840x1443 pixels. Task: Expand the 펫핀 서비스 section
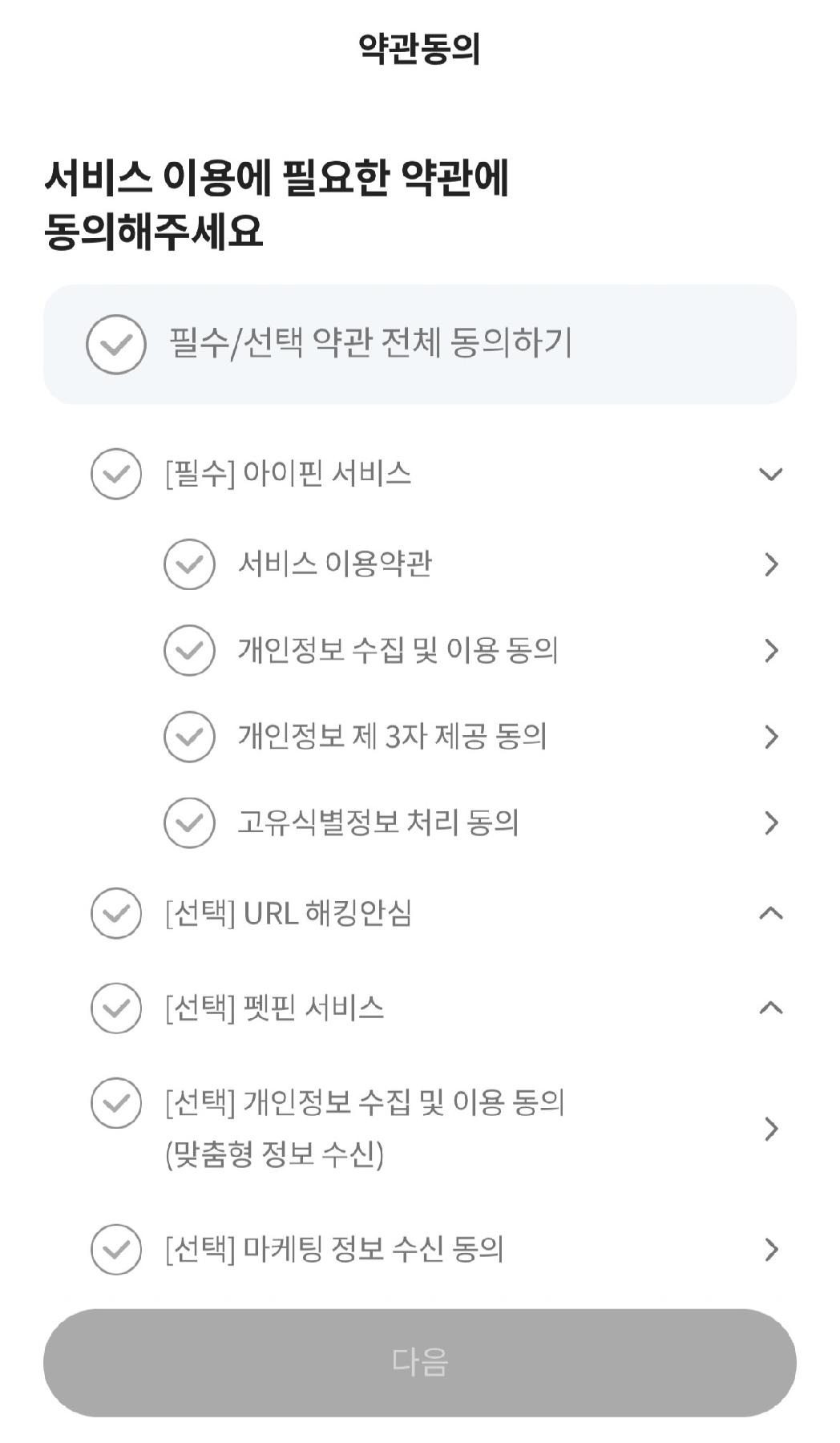tap(770, 1008)
